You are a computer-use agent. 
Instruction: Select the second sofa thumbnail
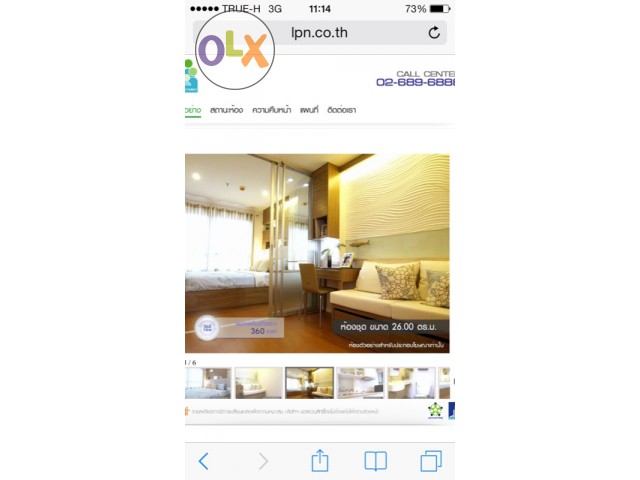(x=258, y=382)
